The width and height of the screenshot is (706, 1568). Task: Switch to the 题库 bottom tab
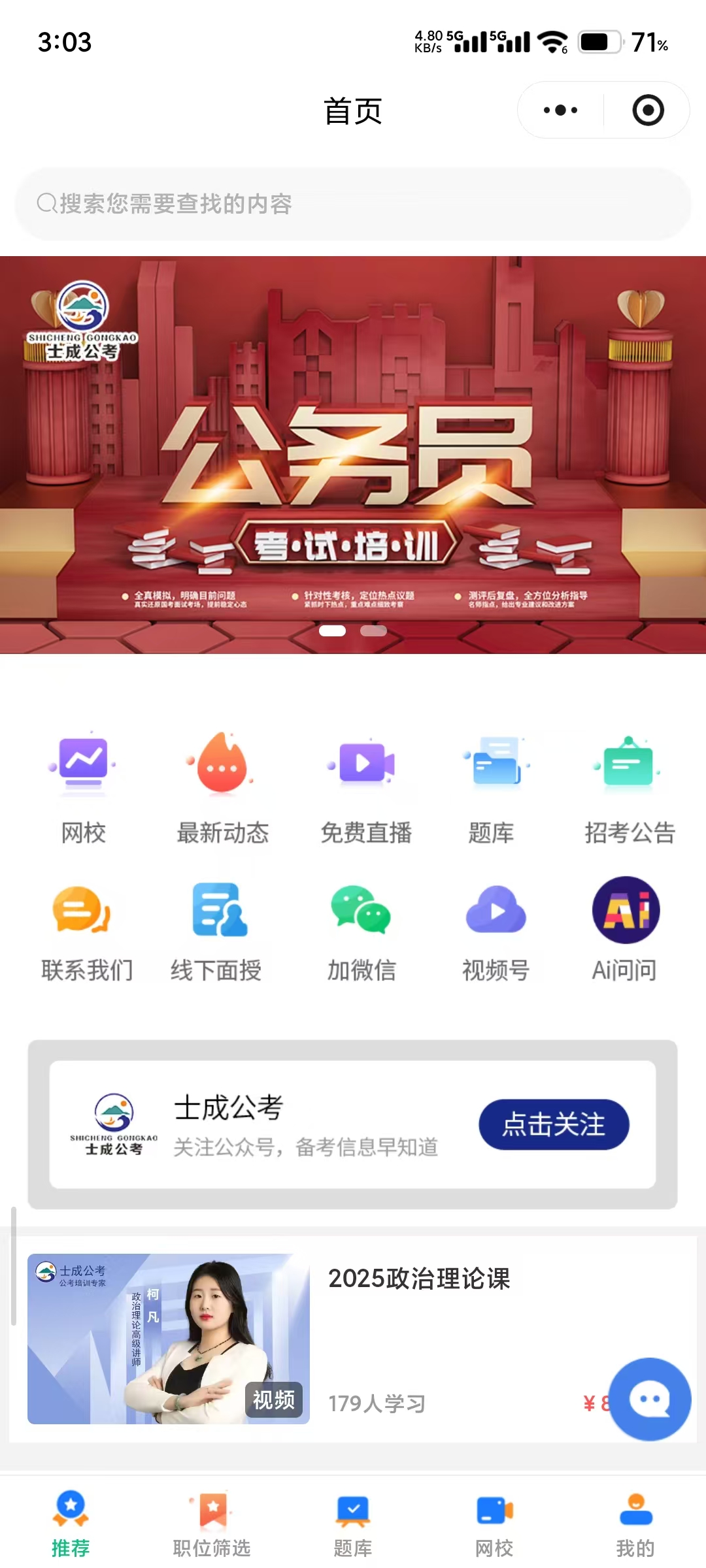[x=353, y=1524]
